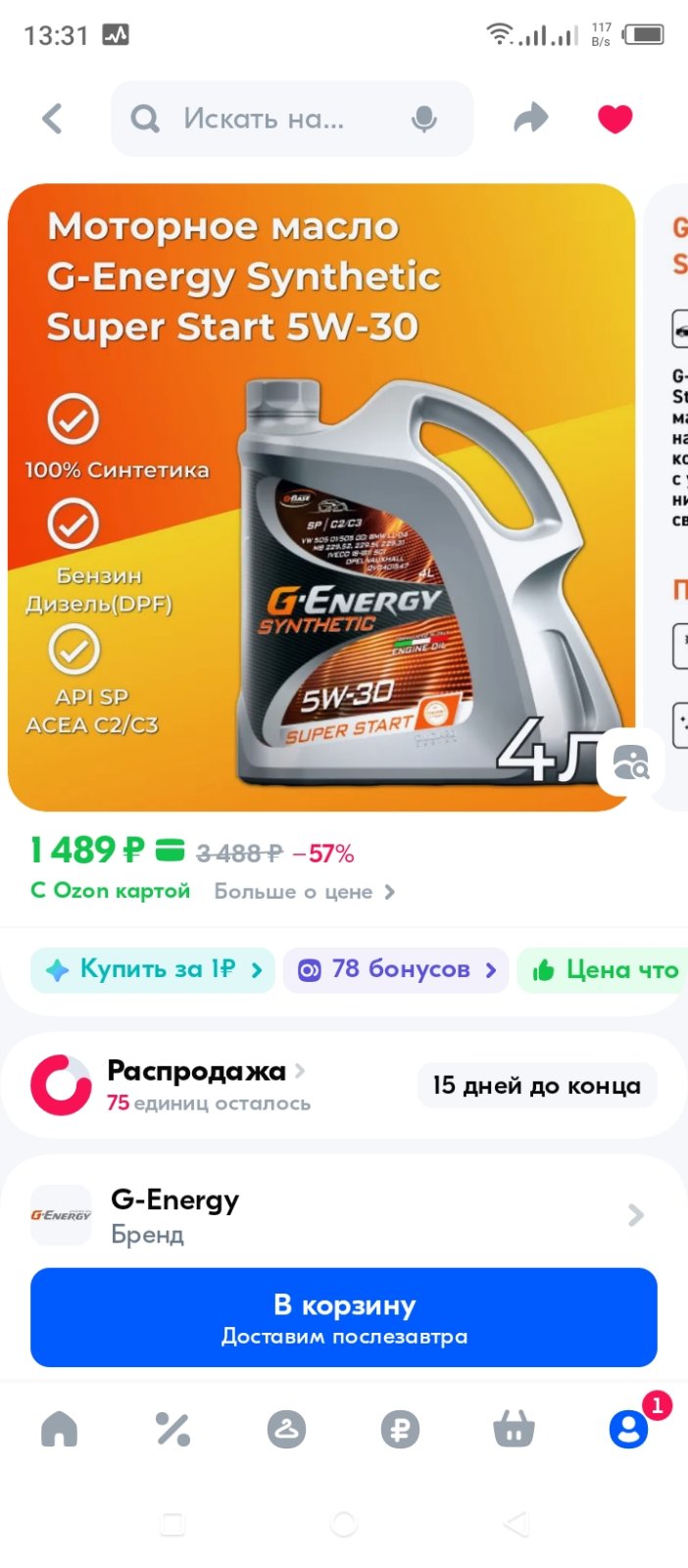The image size is (688, 1568).
Task: Start voice search with the microphone
Action: click(x=424, y=120)
